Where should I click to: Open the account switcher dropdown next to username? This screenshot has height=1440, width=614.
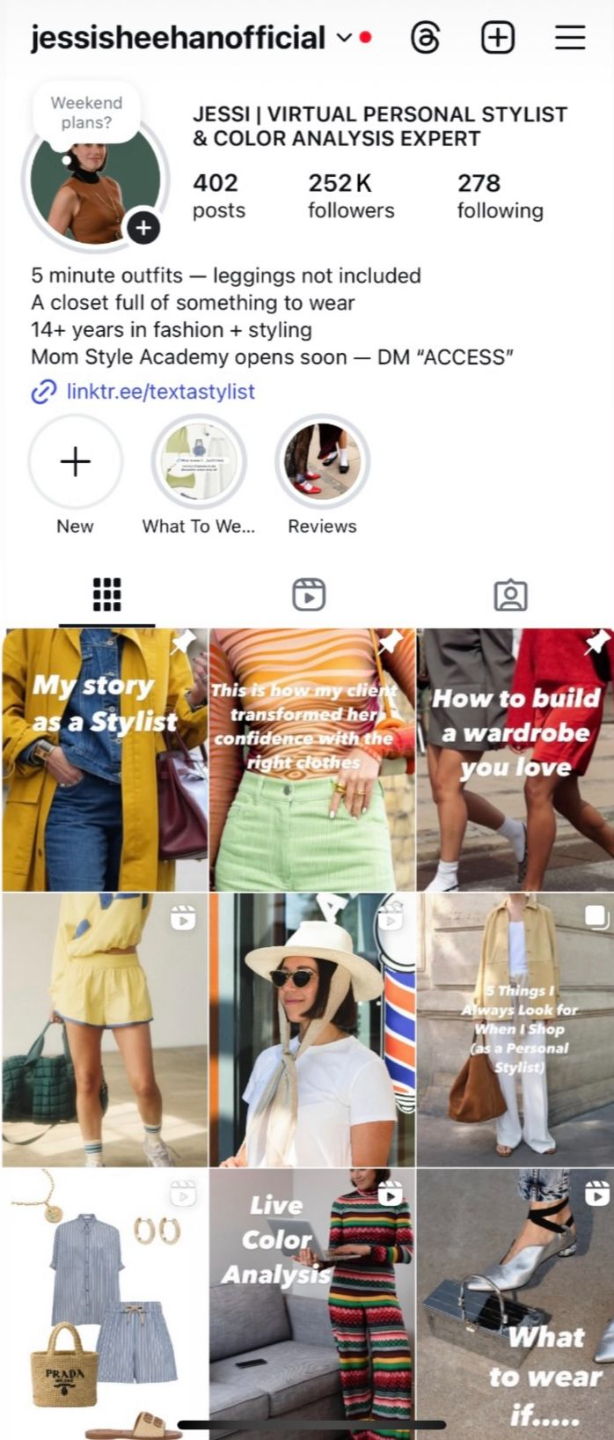click(343, 38)
